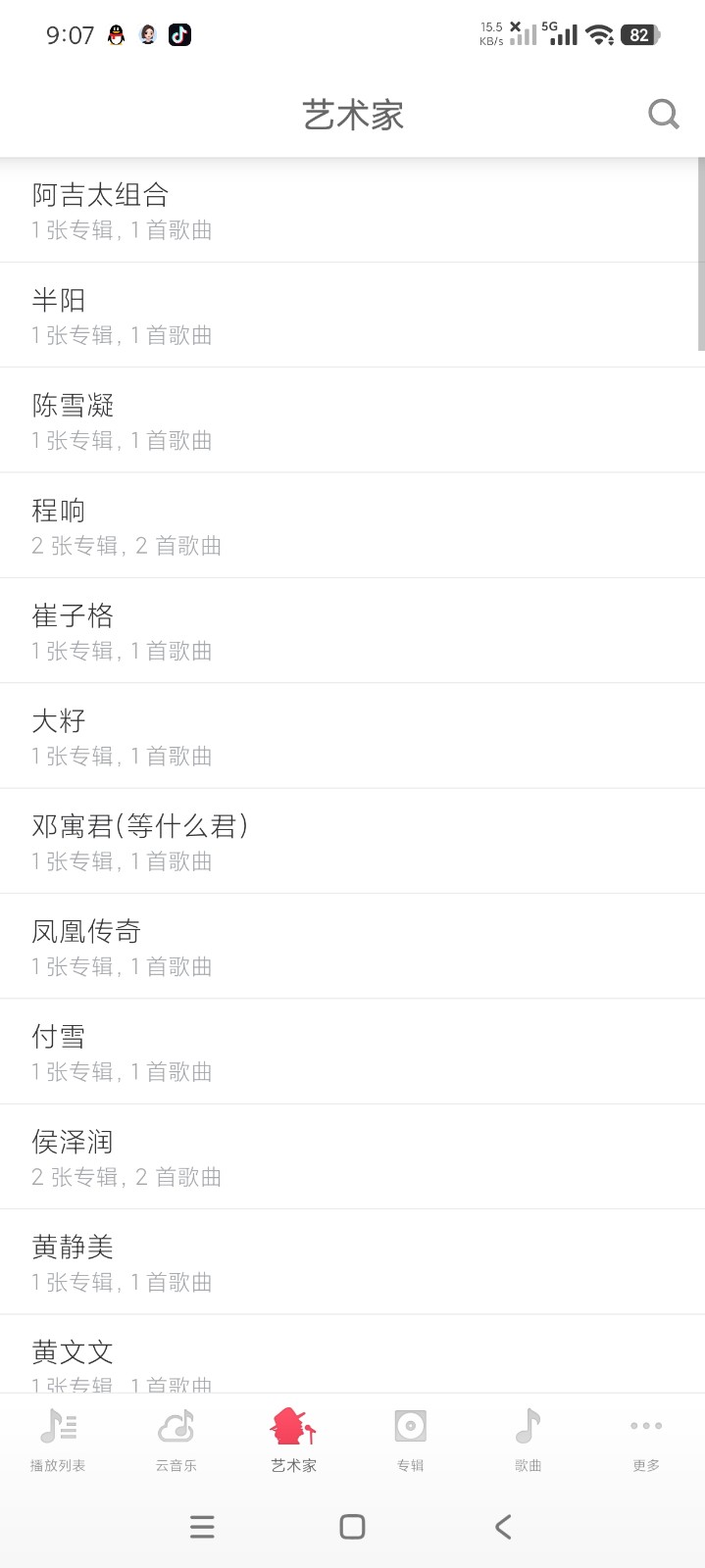Open artist 黄静美
The height and width of the screenshot is (1568, 705).
[352, 1261]
